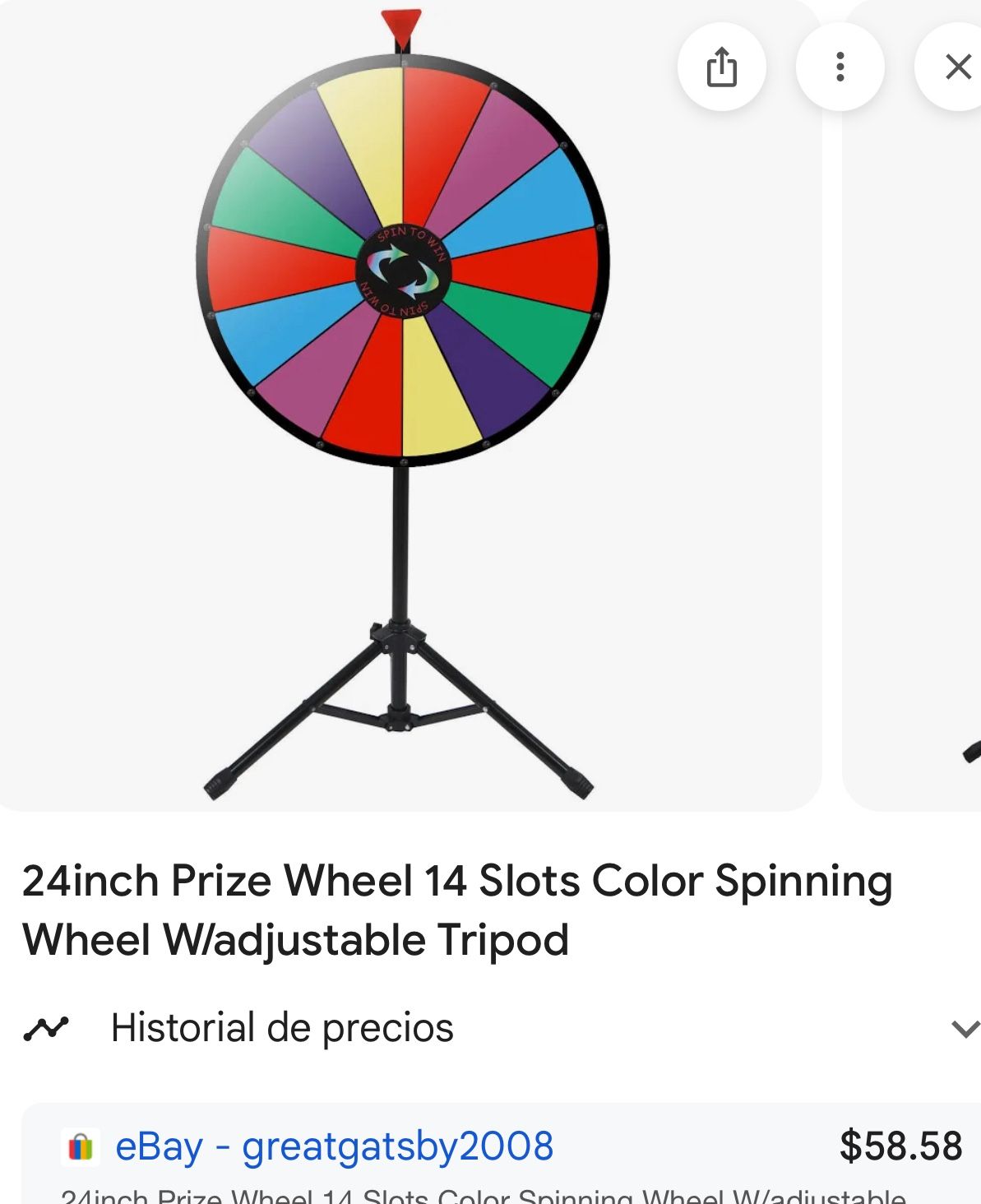981x1204 pixels.
Task: Open the eBay greatgatsby2008 offer
Action: point(334,1146)
